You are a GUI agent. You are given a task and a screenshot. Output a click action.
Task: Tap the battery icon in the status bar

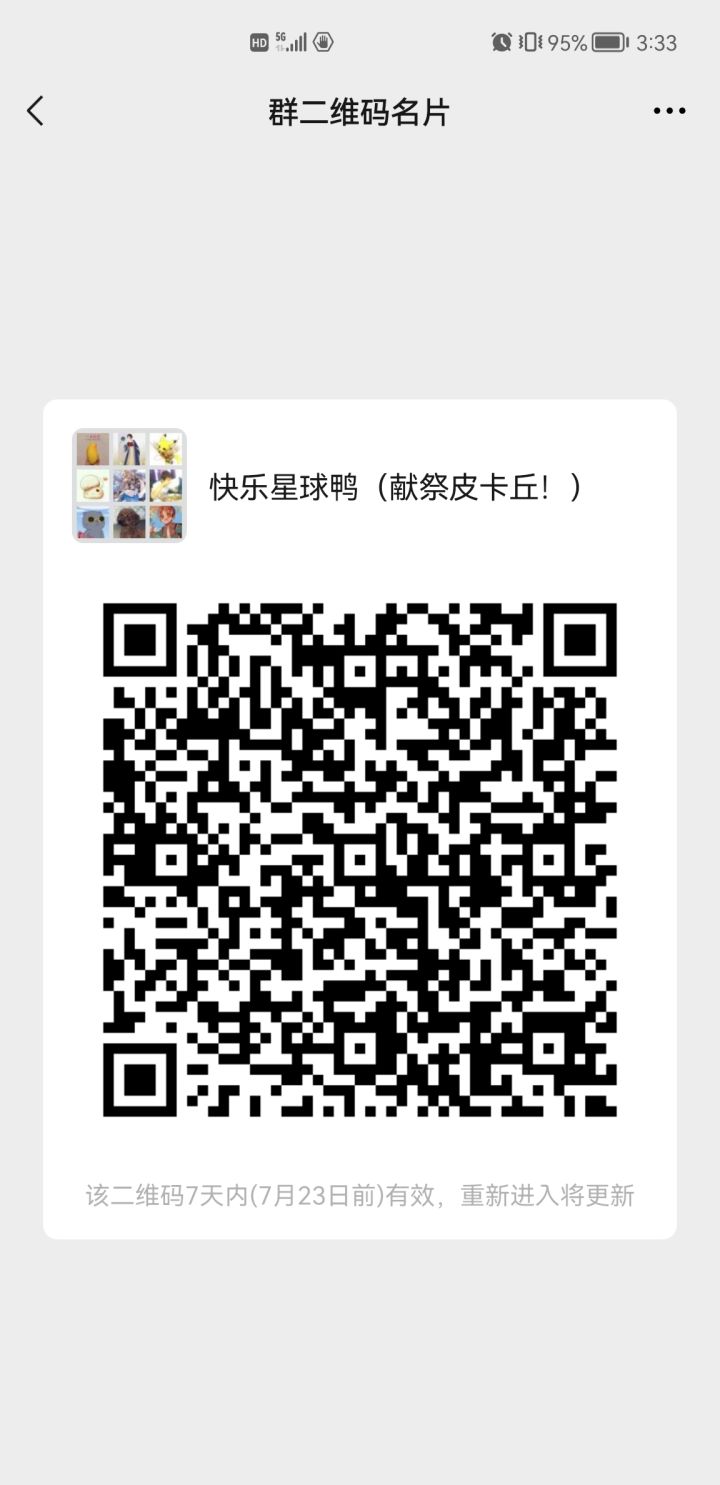(607, 42)
